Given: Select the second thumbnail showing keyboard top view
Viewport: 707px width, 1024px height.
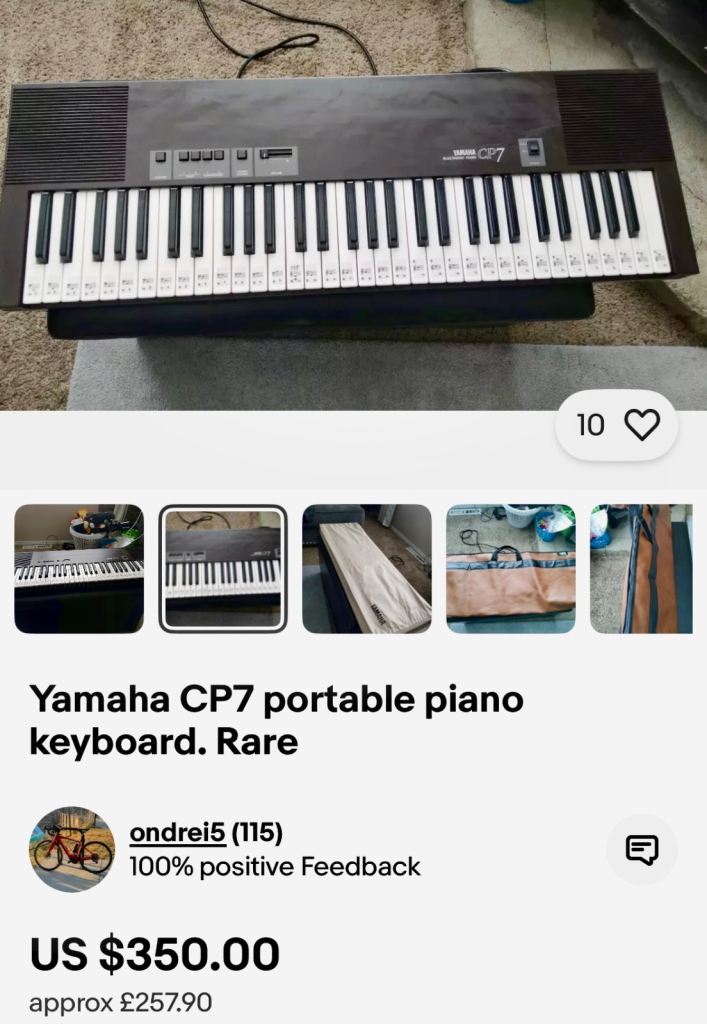Looking at the screenshot, I should [223, 568].
